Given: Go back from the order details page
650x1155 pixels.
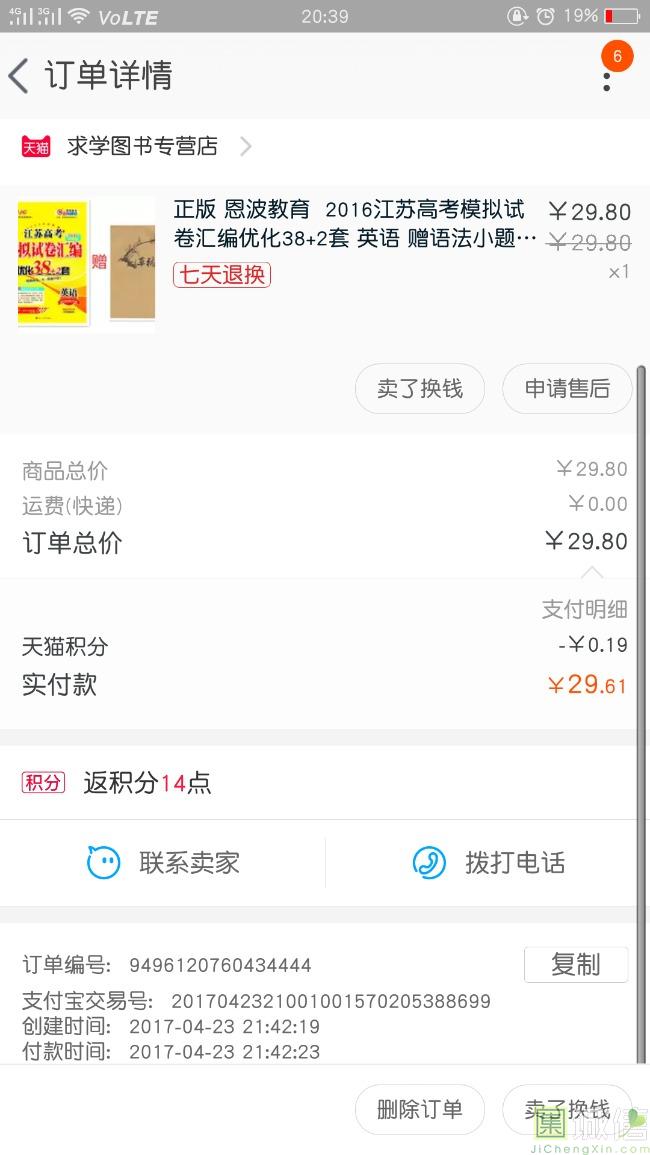Looking at the screenshot, I should [x=19, y=76].
